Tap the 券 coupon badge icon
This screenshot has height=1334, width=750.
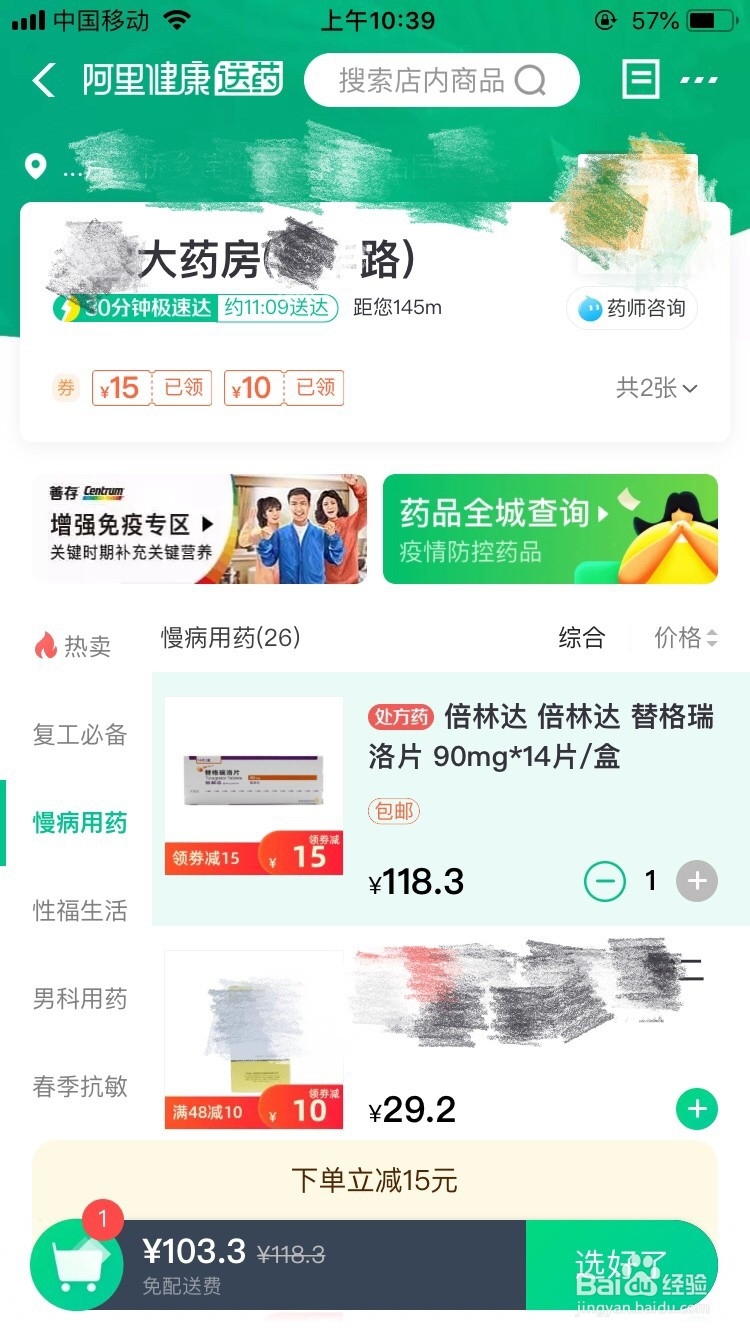[65, 387]
